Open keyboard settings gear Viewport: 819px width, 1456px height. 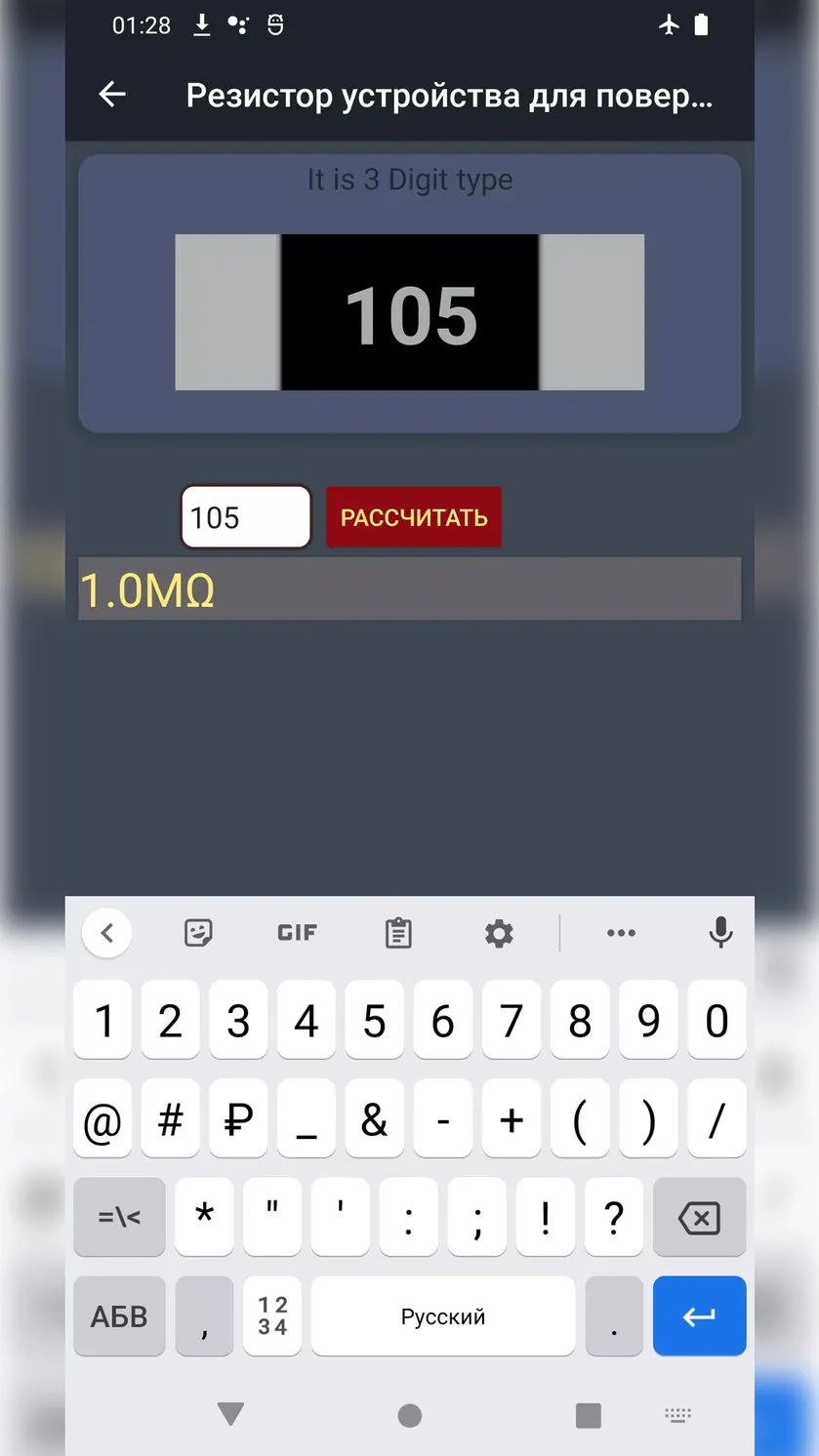(x=499, y=933)
